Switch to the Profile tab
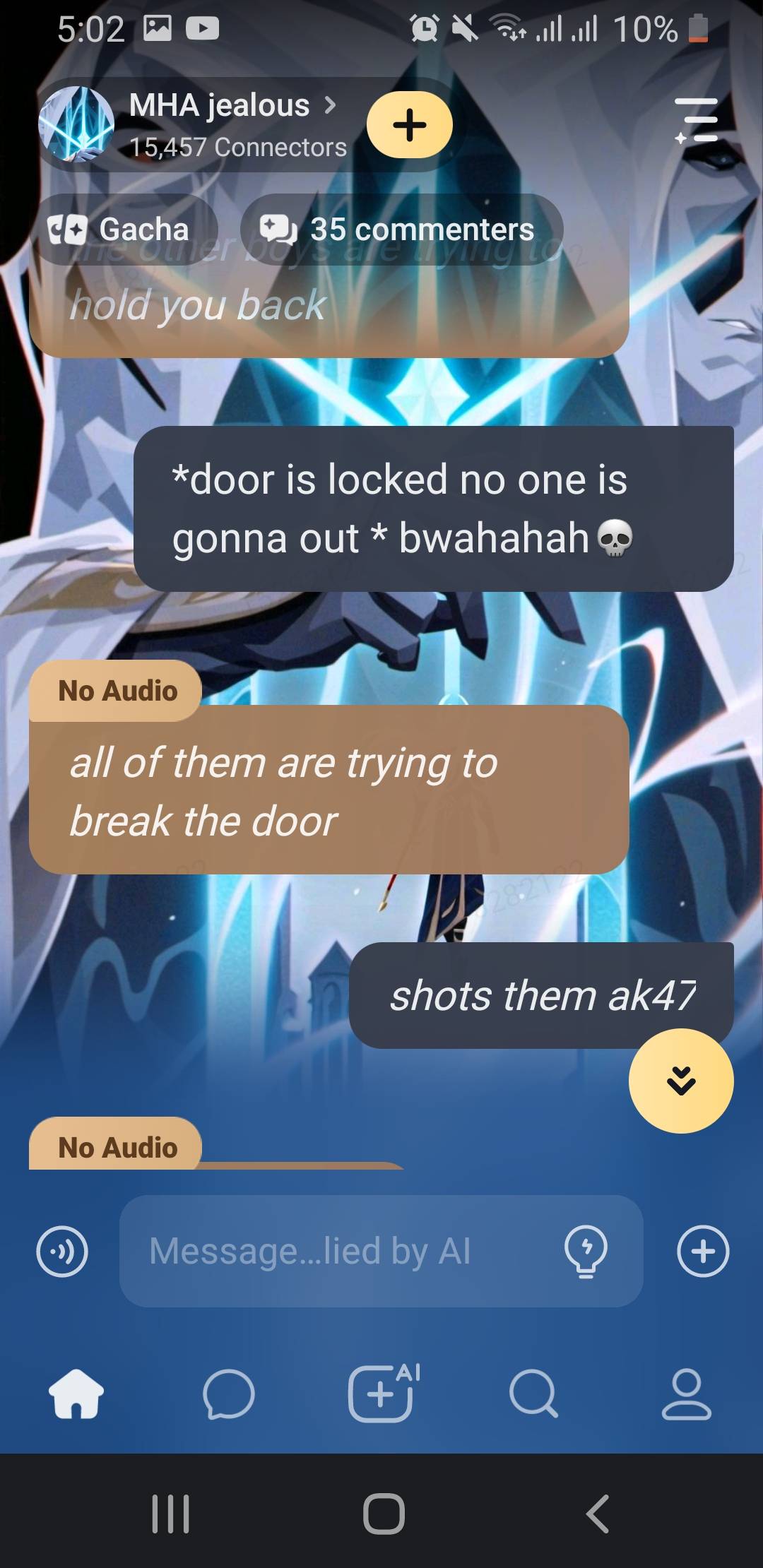This screenshot has height=1568, width=763. tap(686, 1394)
